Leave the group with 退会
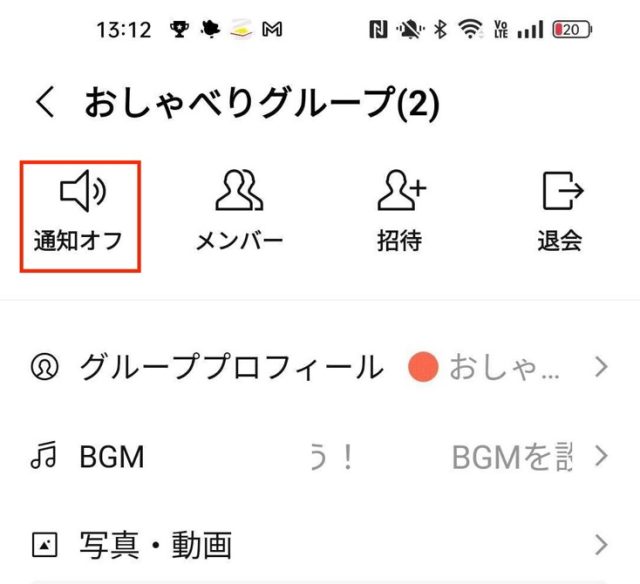The image size is (640, 584). click(x=559, y=213)
